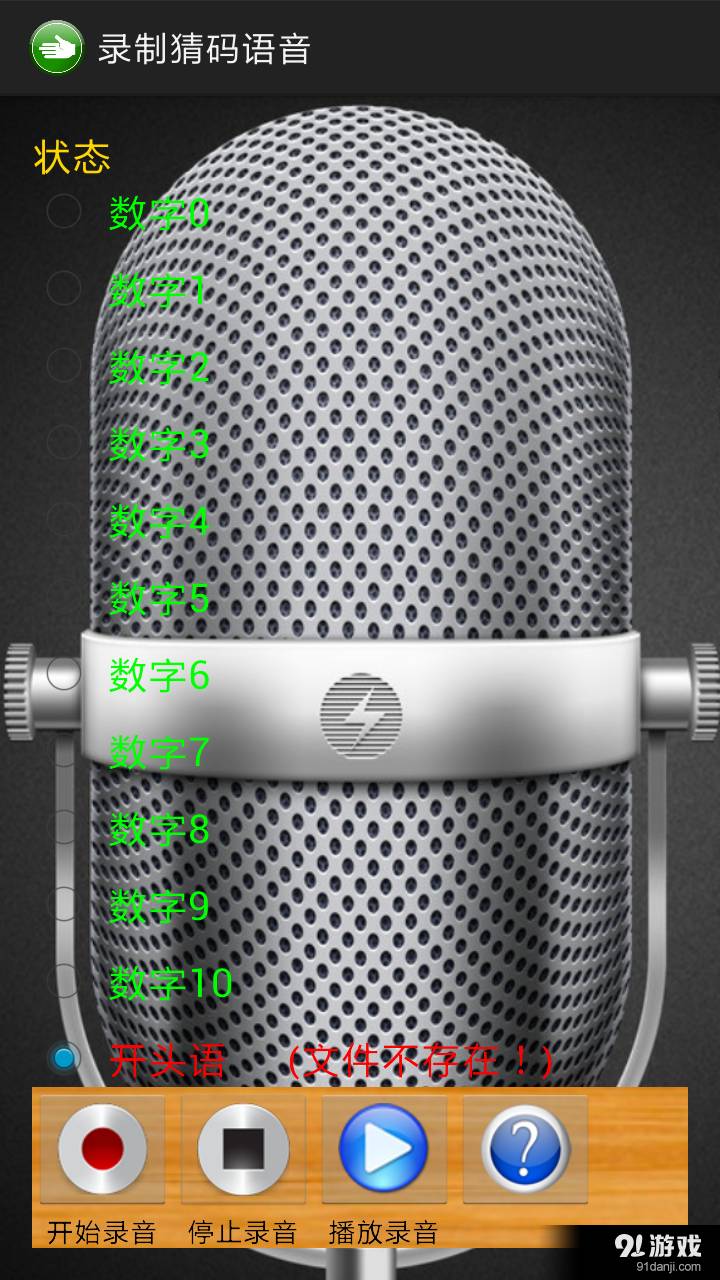Select the 数字3 radio button
The height and width of the screenshot is (1280, 720).
64,443
